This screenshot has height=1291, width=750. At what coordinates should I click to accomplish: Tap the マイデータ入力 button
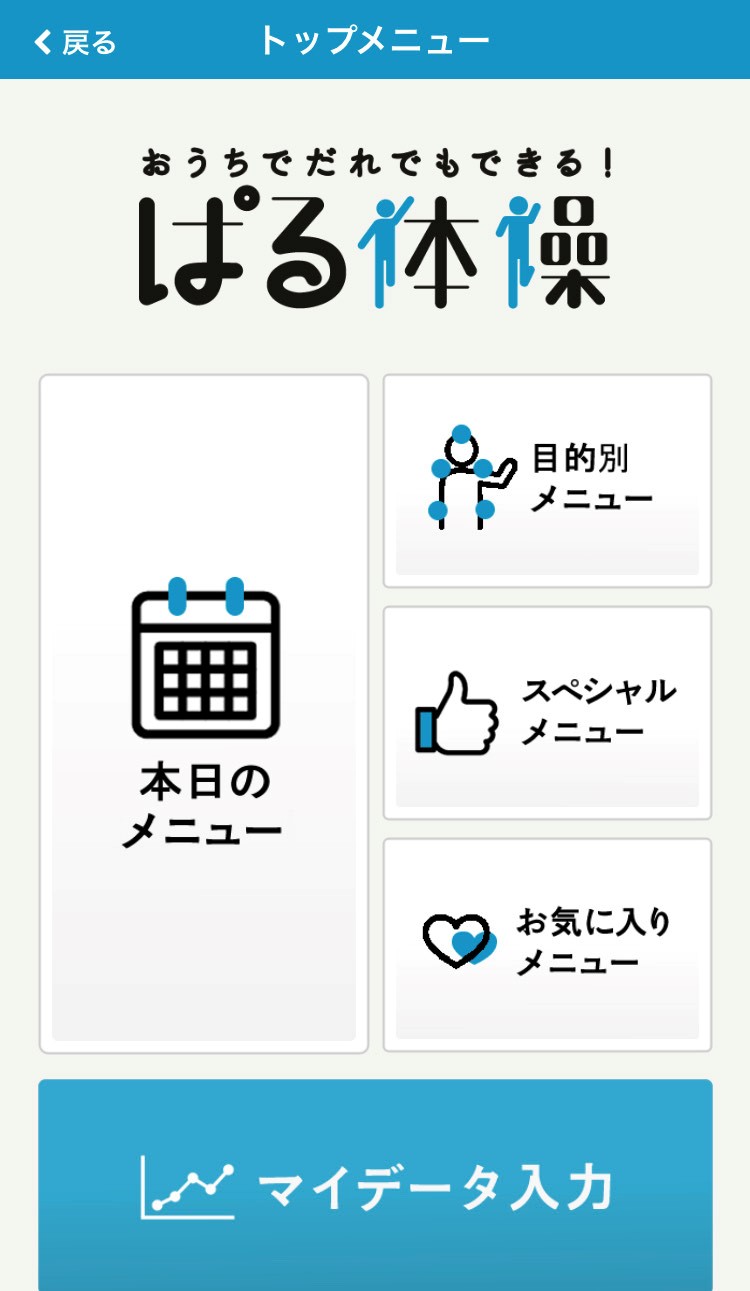tap(375, 1186)
